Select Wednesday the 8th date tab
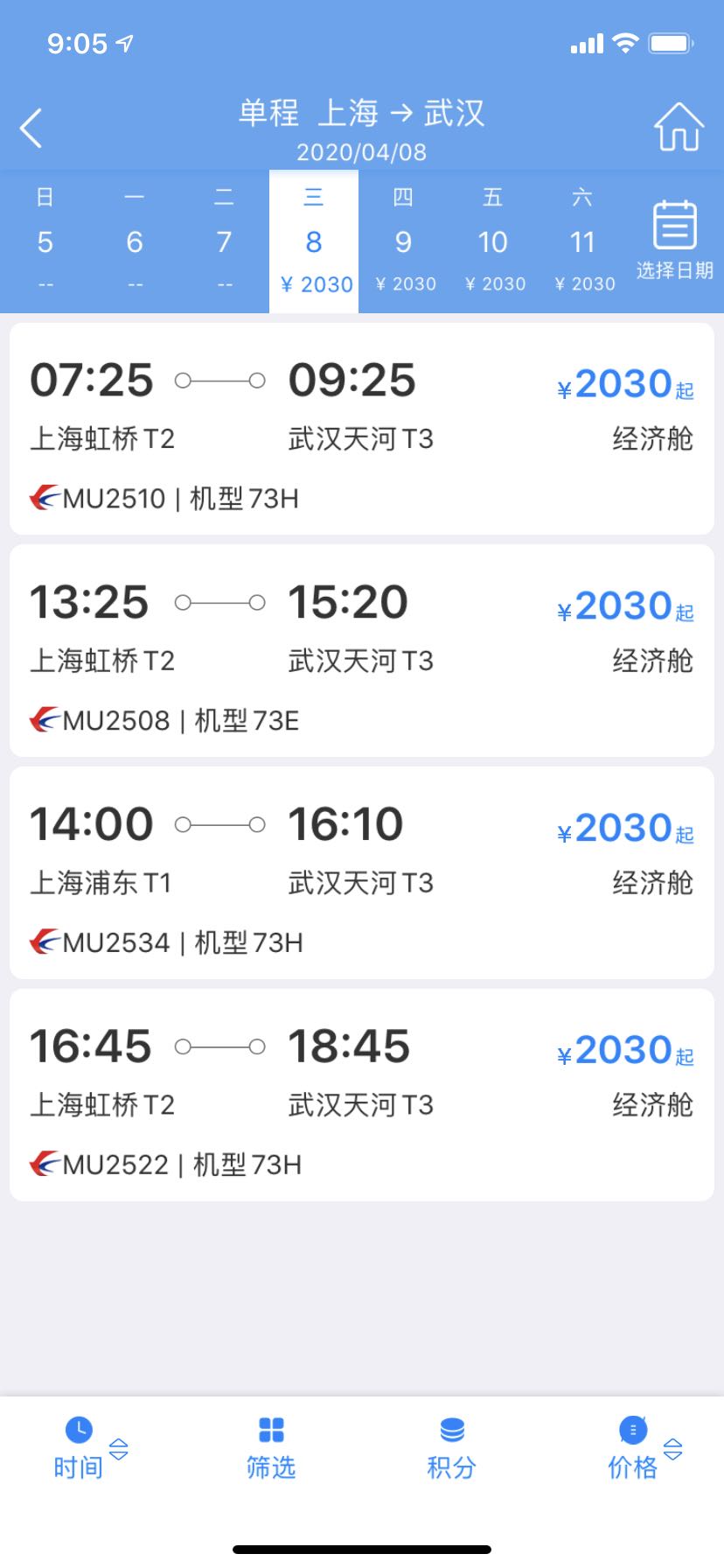The image size is (724, 1568). [x=314, y=241]
